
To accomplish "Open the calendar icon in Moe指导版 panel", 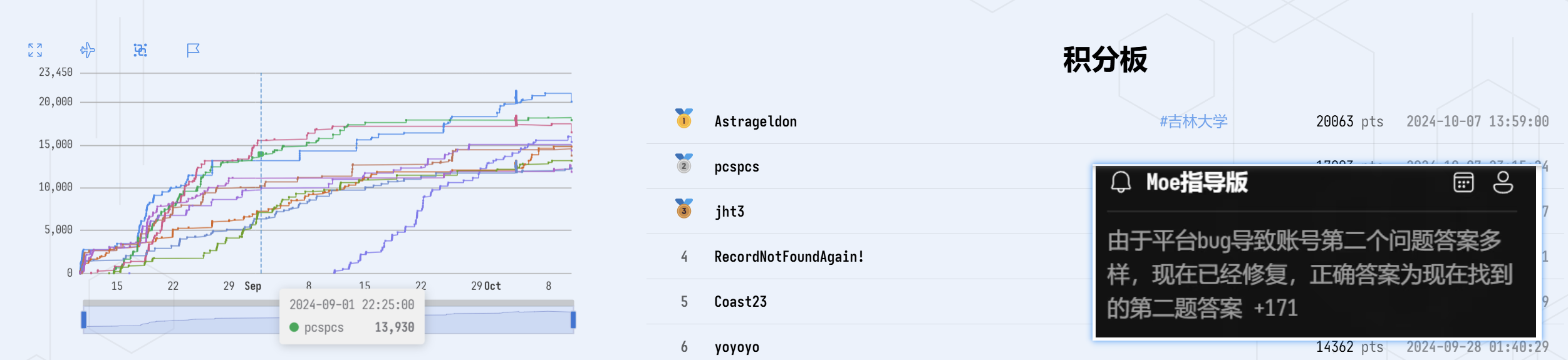I will (1463, 182).
